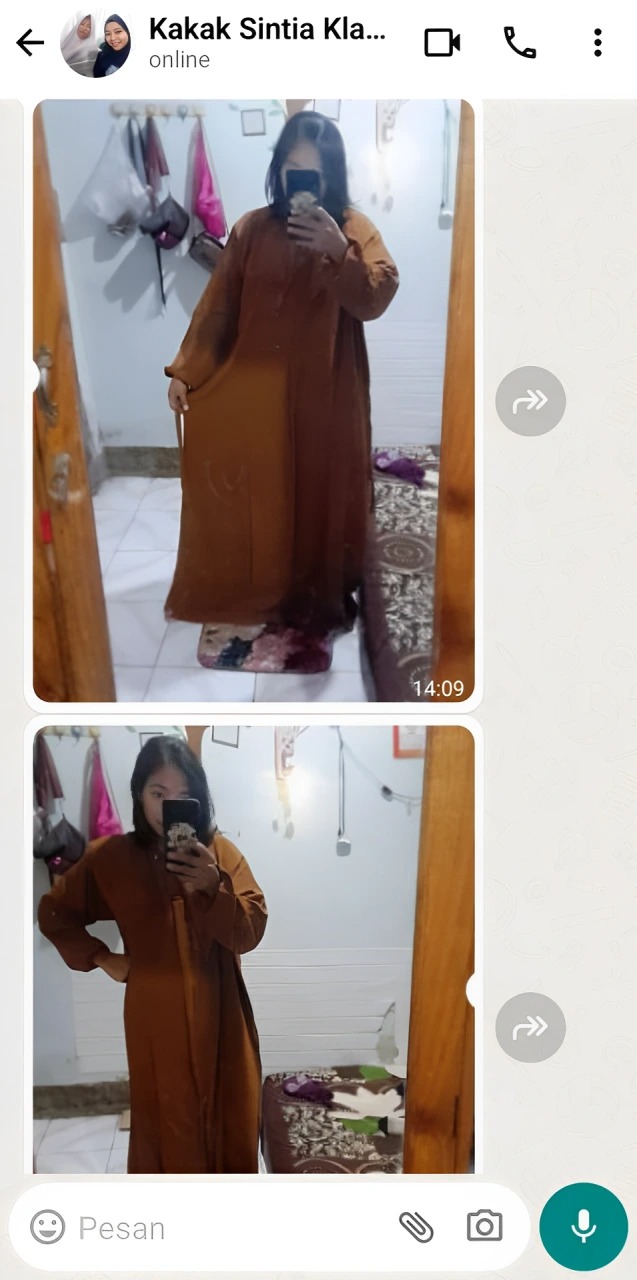Tap the voice message microphone button
Image resolution: width=637 pixels, height=1280 pixels.
coord(584,1227)
